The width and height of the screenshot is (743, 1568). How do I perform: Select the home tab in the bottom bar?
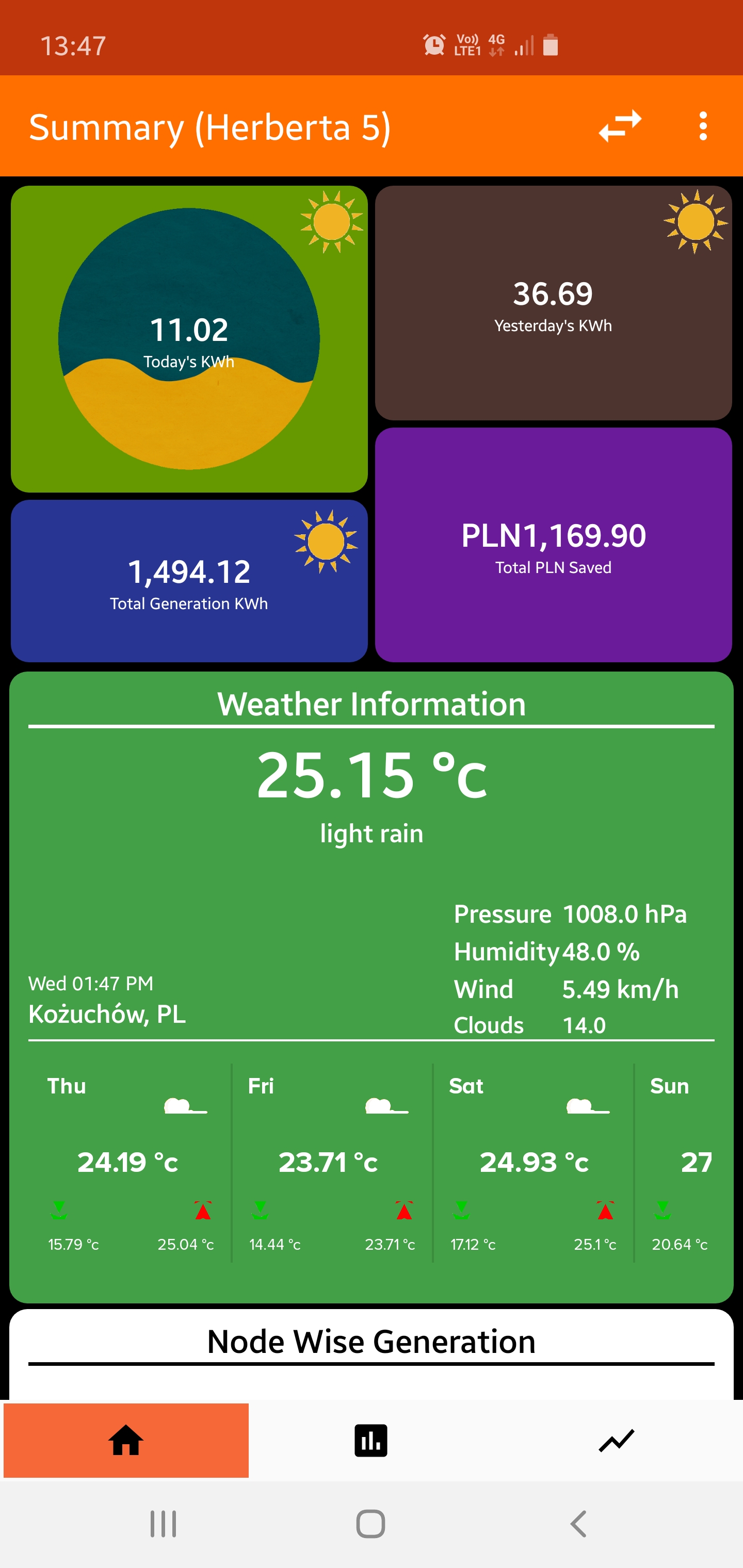coord(126,1440)
